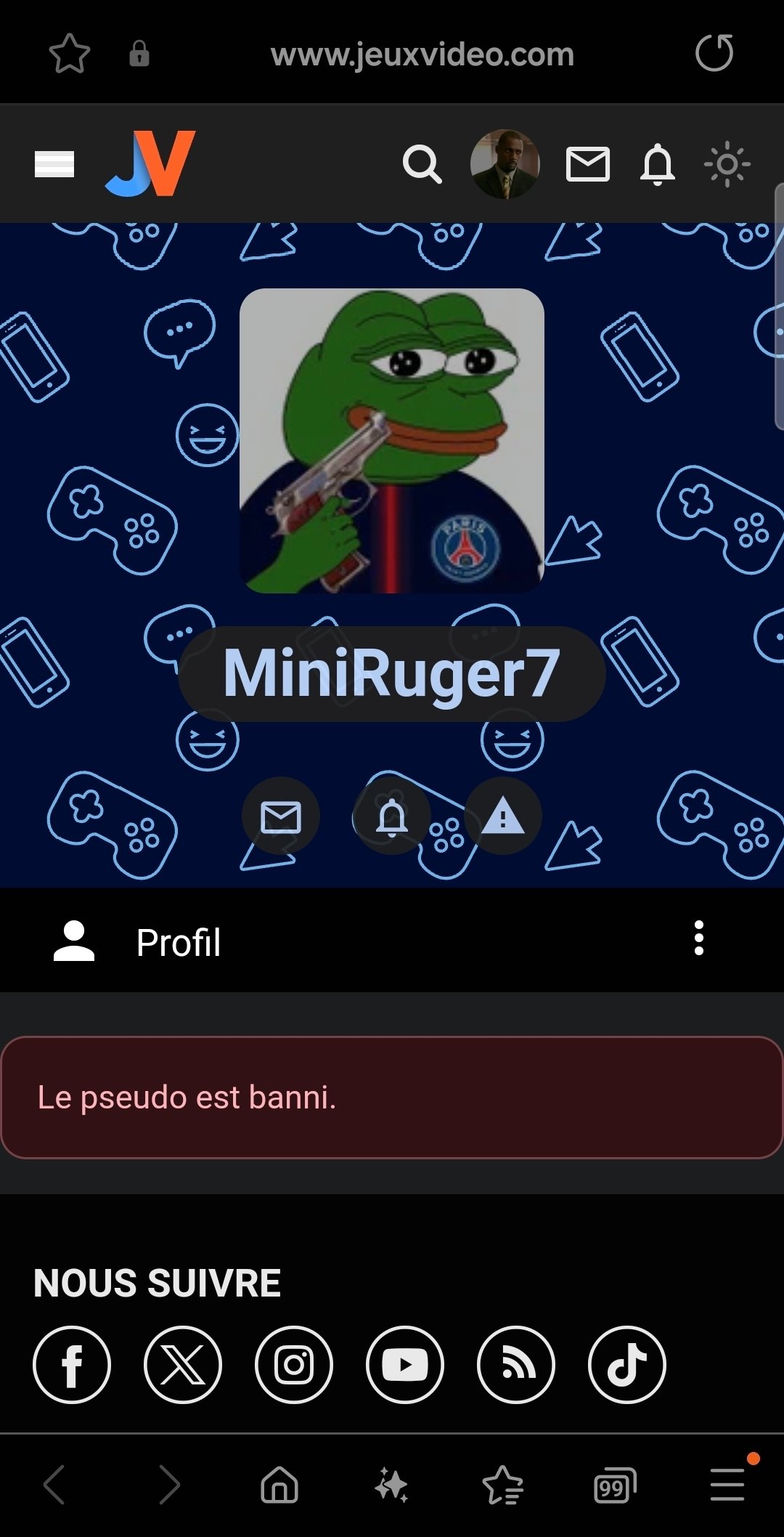Image resolution: width=784 pixels, height=1537 pixels.
Task: Open the site search
Action: (x=422, y=164)
